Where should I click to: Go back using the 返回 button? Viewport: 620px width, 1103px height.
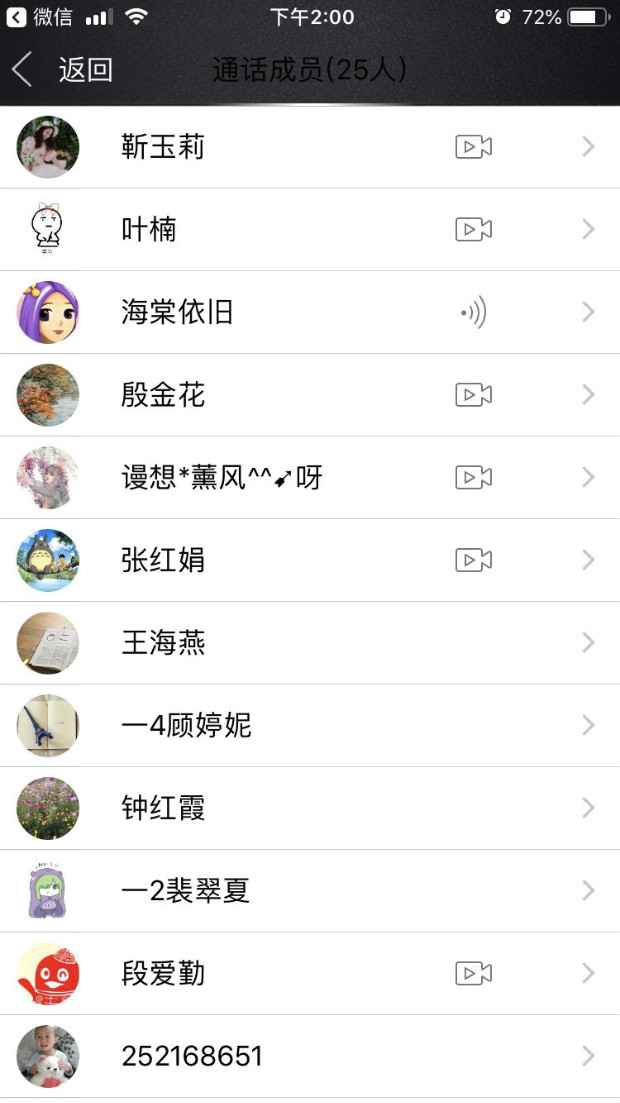click(x=62, y=70)
